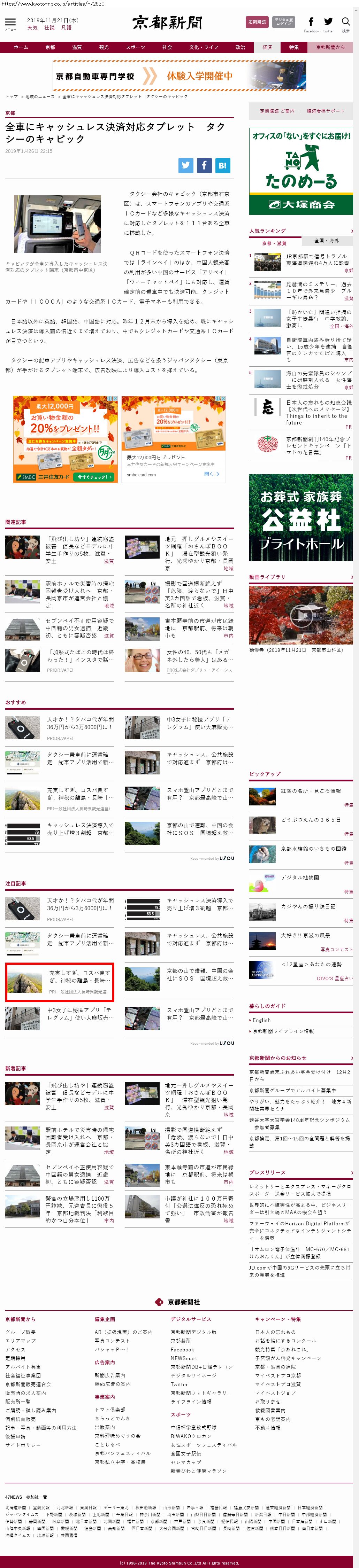Switch to the スポーツ nav tab
Image resolution: width=359 pixels, height=1568 pixels.
(135, 47)
